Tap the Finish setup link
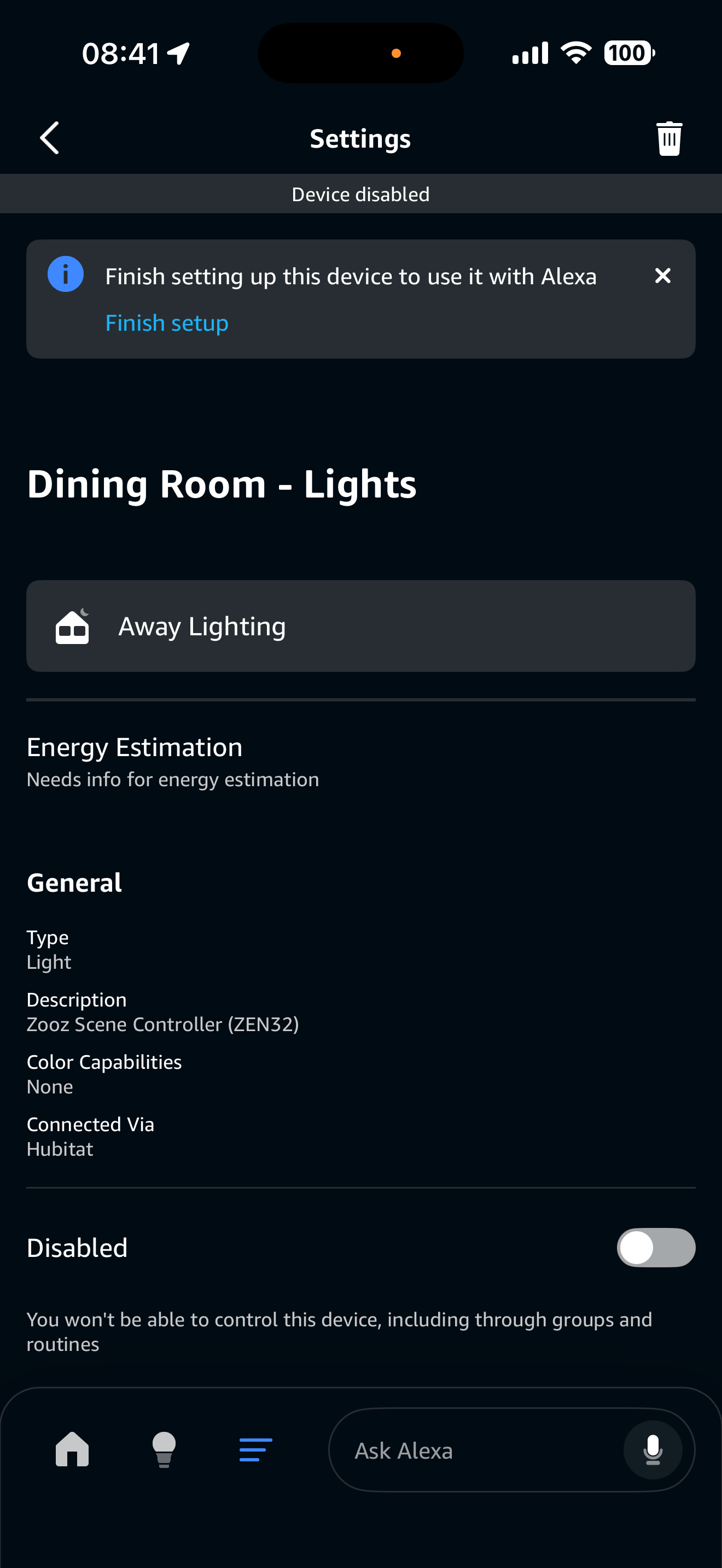The image size is (722, 1568). (x=167, y=323)
